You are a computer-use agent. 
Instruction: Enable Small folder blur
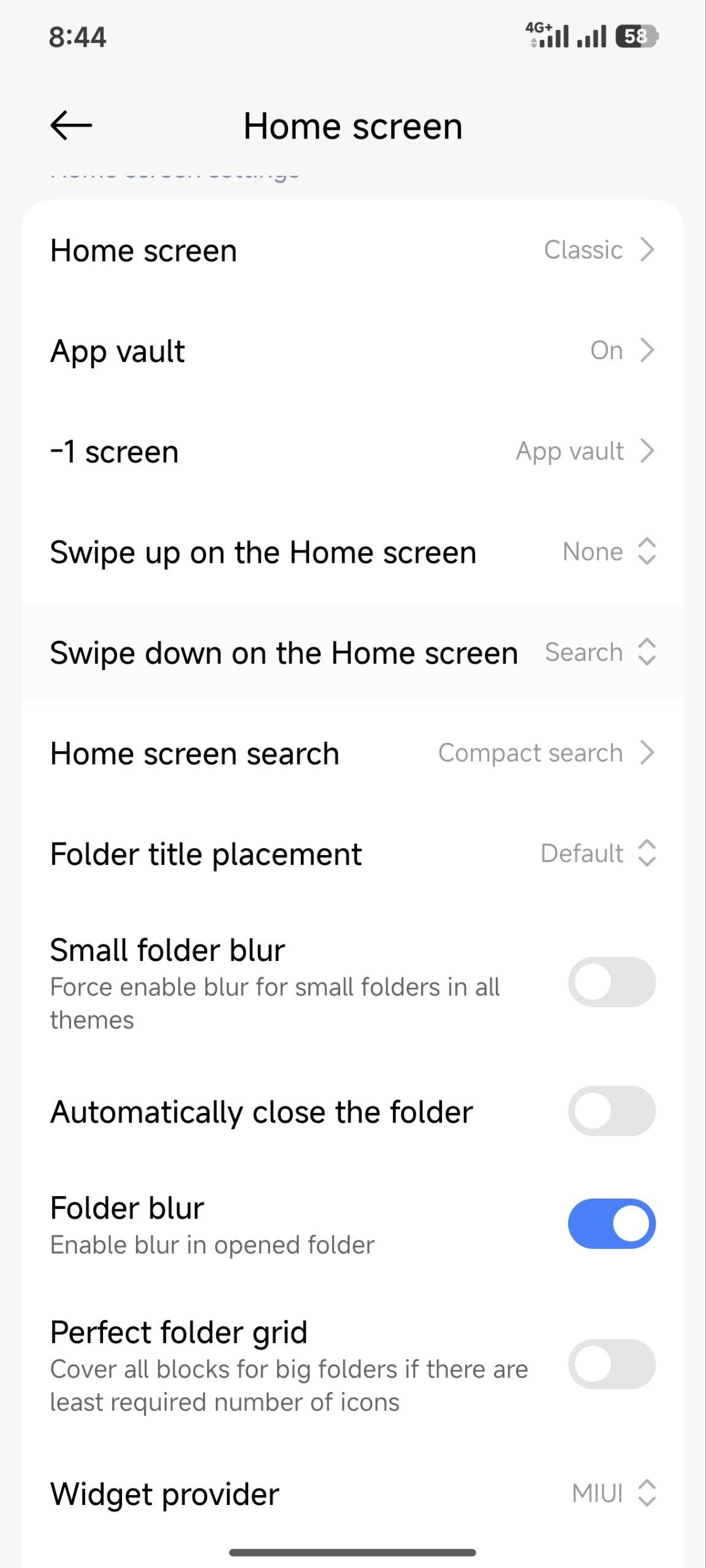(x=611, y=982)
